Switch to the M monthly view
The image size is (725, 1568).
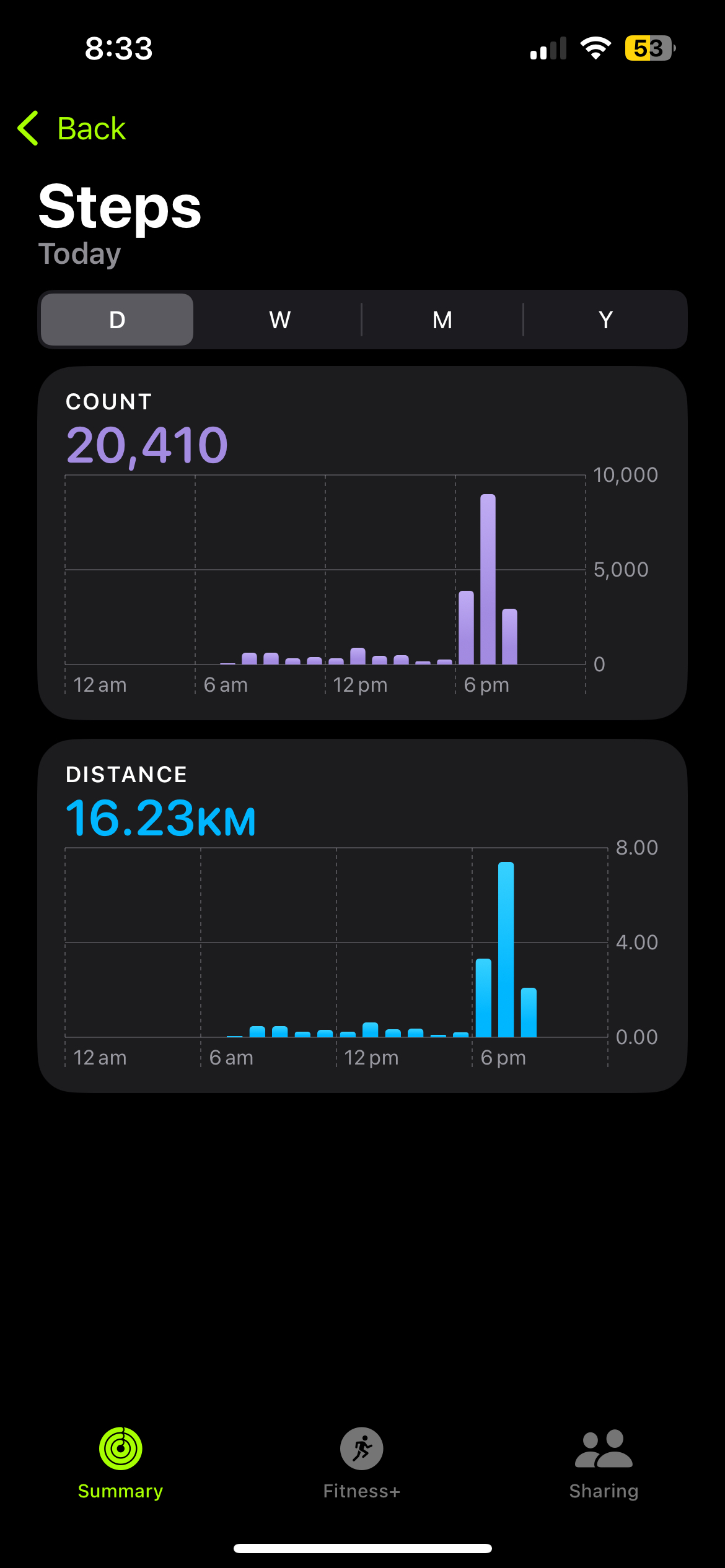click(442, 320)
